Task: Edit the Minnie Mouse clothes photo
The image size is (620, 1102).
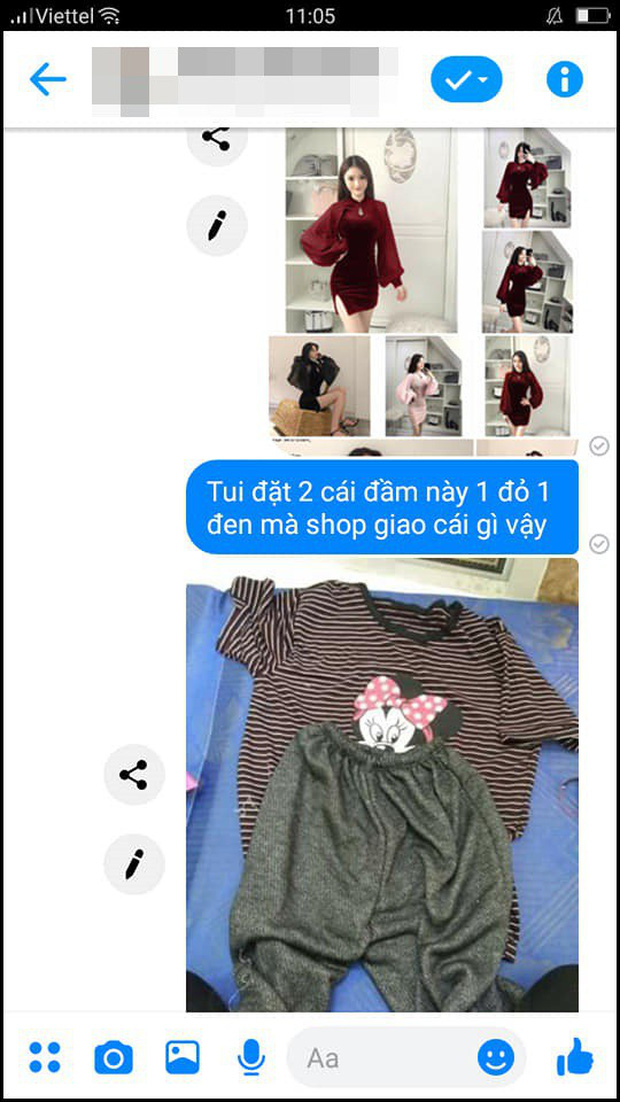Action: [134, 862]
